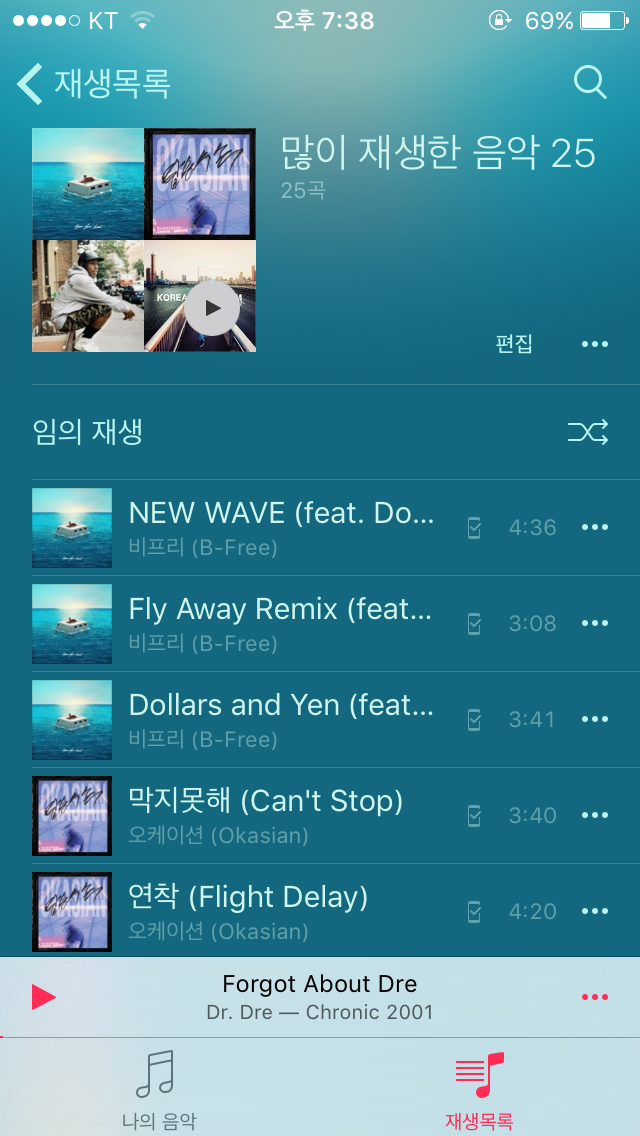The height and width of the screenshot is (1136, 640).
Task: Play the 많이 재생한 음악 25 playlist
Action: tap(213, 308)
